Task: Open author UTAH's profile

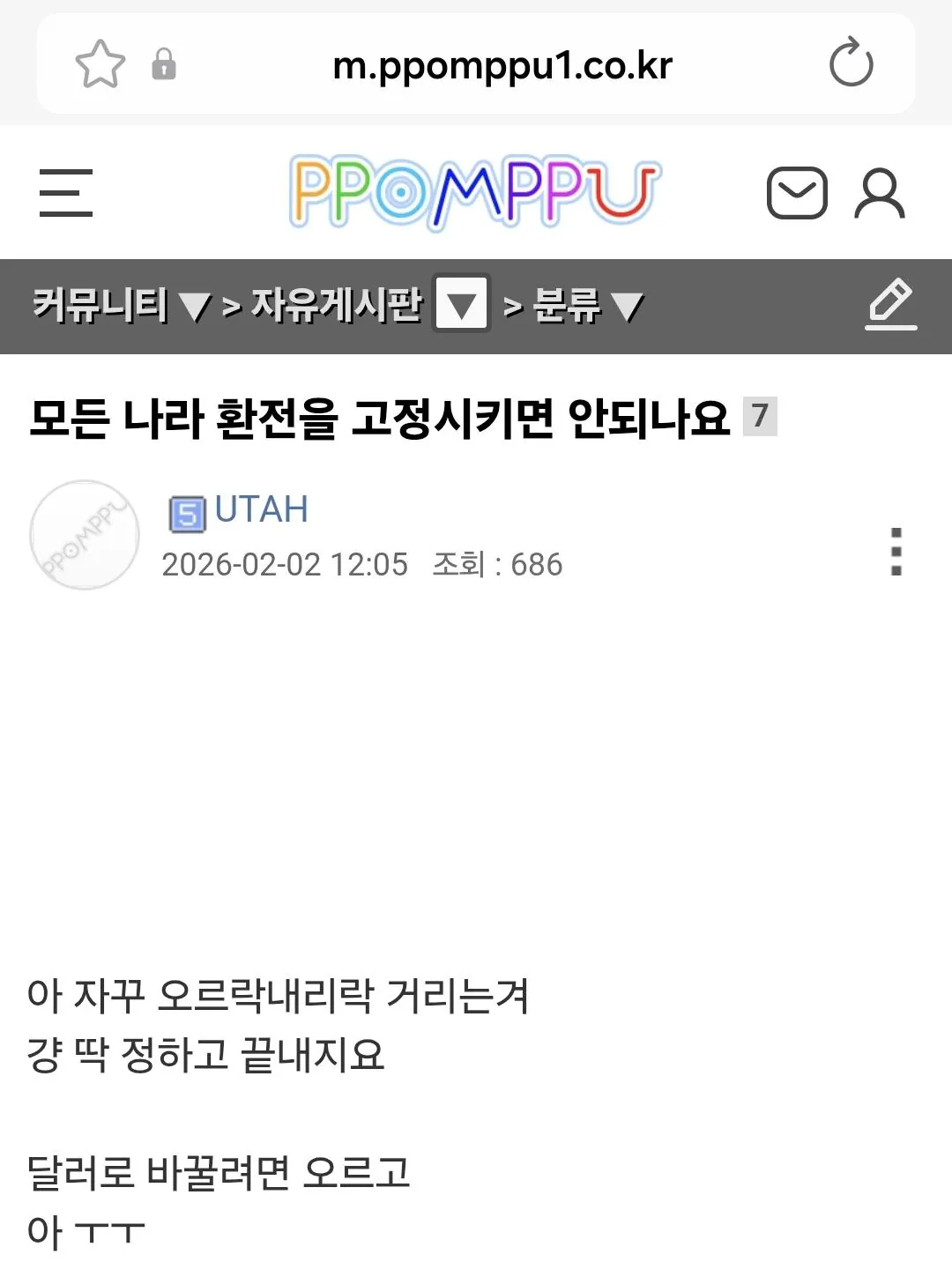Action: click(x=261, y=509)
